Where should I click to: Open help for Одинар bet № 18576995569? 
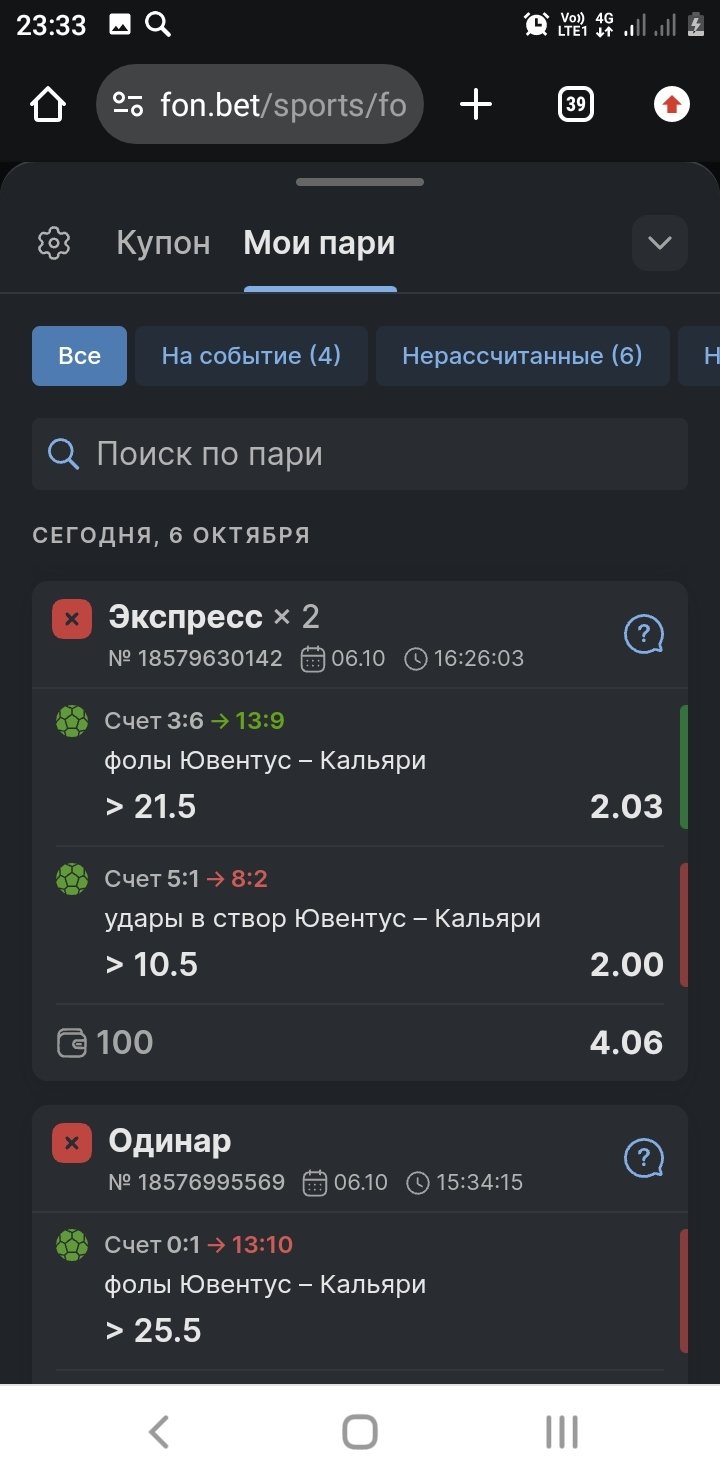643,1158
